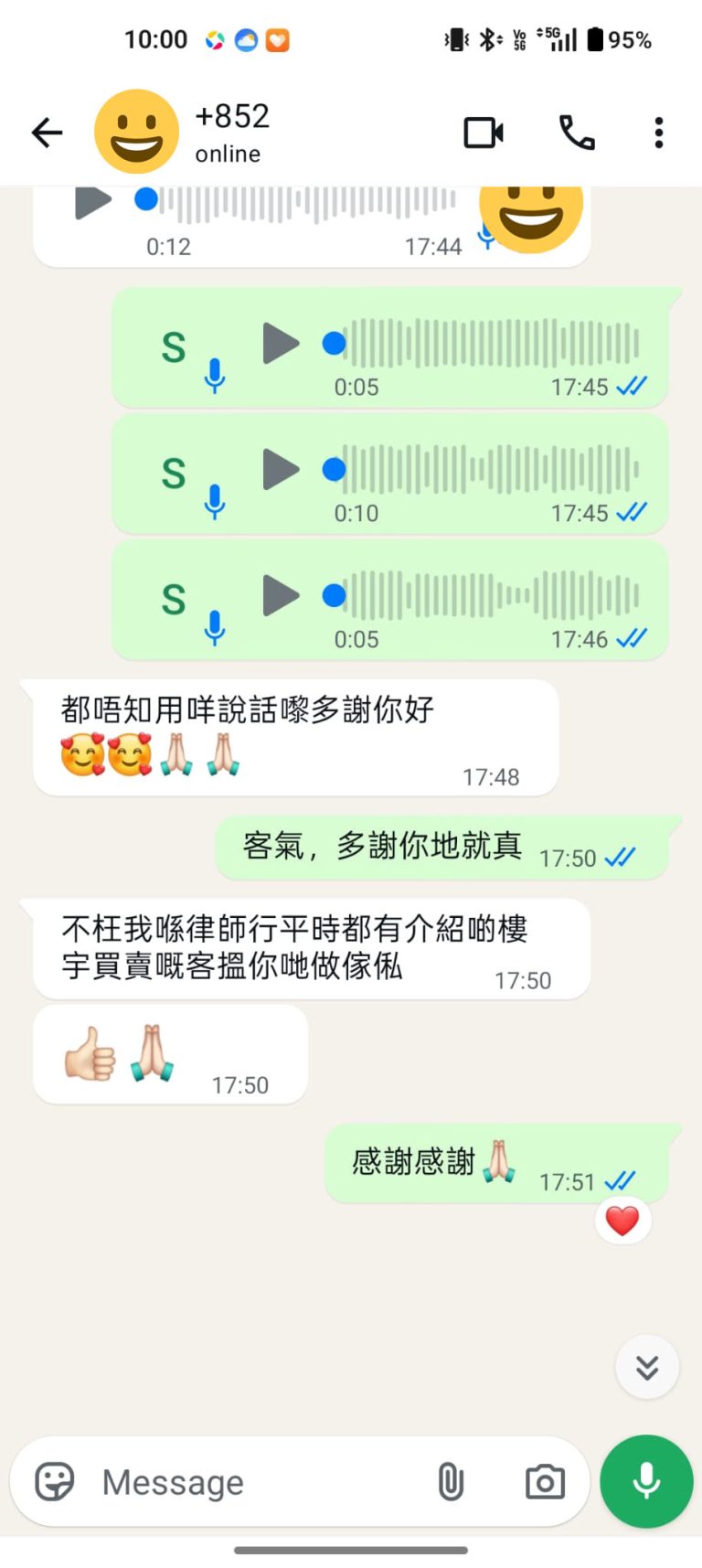Tap the contact's smiley profile picture
This screenshot has width=702, height=1568.
(x=136, y=132)
